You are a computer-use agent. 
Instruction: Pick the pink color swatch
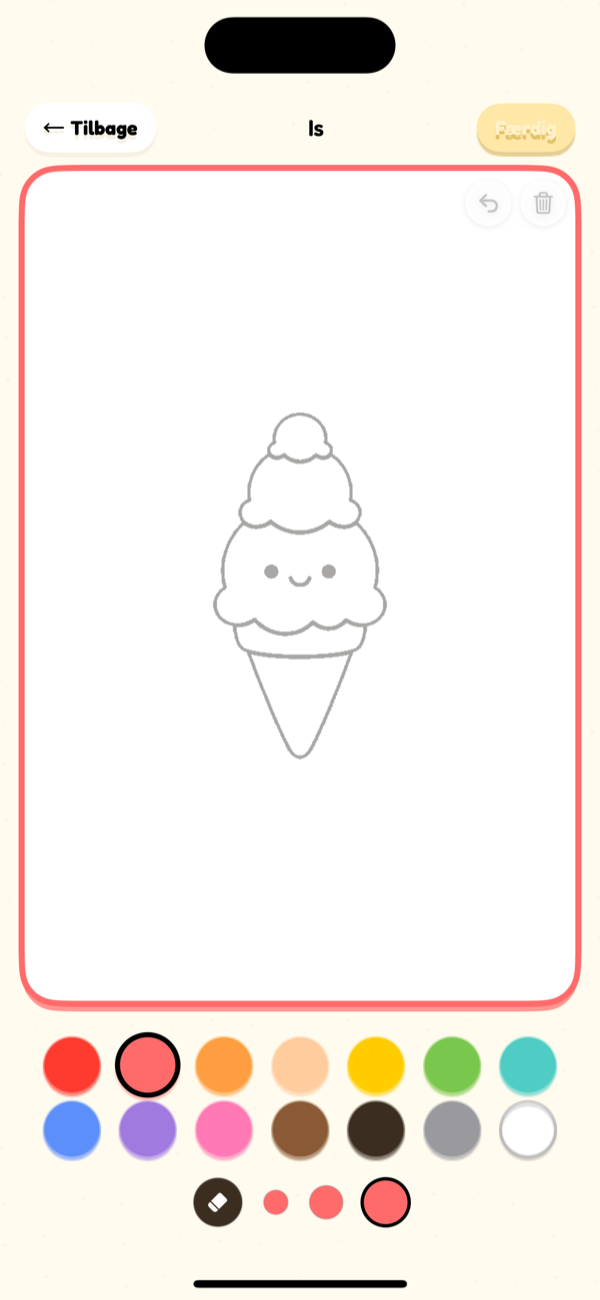click(x=224, y=1130)
